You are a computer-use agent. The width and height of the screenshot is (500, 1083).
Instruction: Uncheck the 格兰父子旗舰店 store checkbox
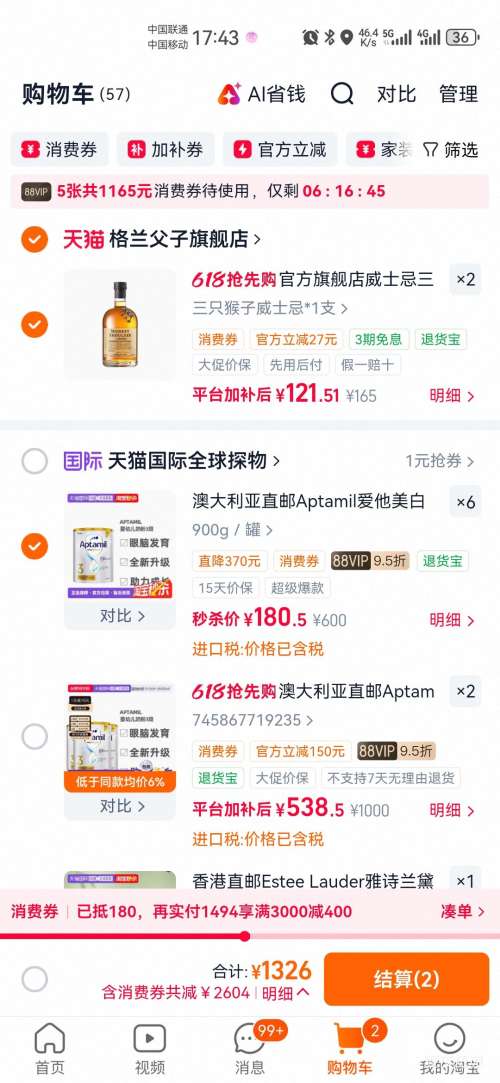[x=35, y=240]
